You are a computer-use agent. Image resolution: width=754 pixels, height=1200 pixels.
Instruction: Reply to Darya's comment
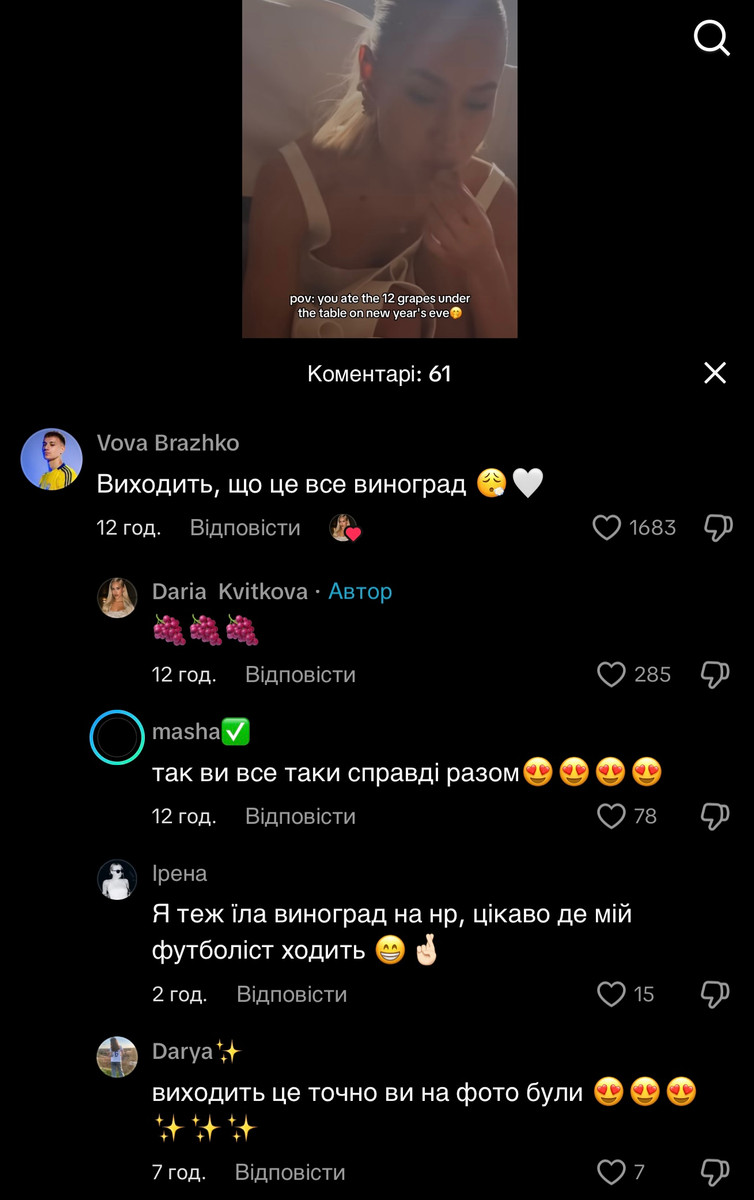pyautogui.click(x=289, y=1171)
